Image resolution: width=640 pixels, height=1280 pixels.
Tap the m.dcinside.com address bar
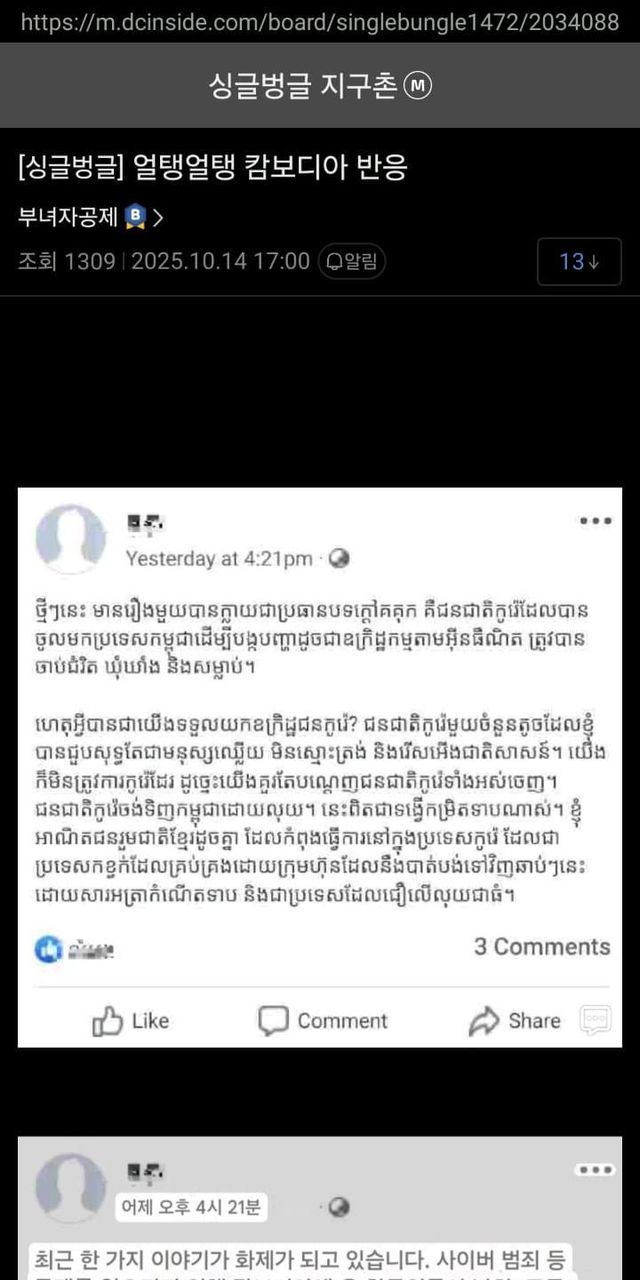(x=319, y=21)
